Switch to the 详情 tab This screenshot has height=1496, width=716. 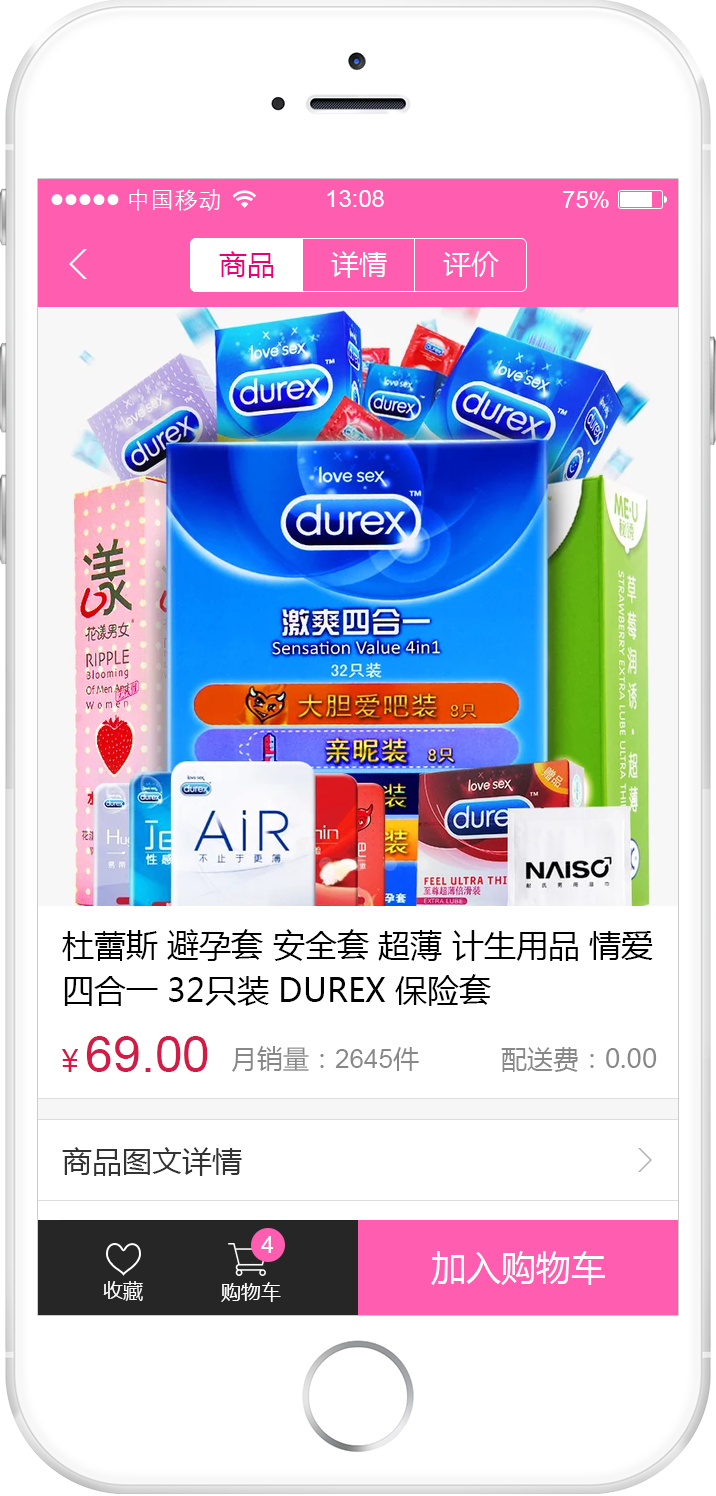pyautogui.click(x=358, y=265)
